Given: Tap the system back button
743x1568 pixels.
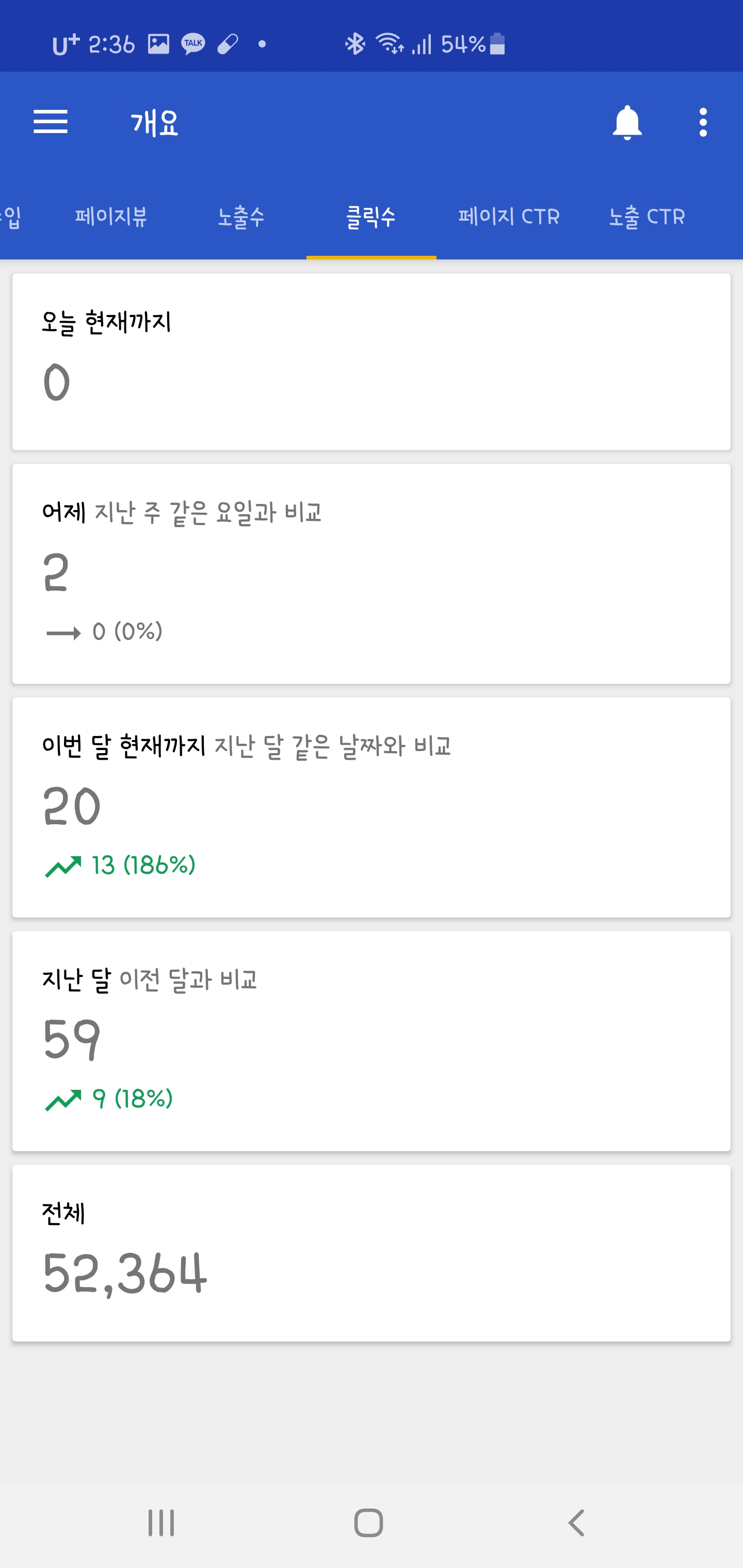Looking at the screenshot, I should [576, 1523].
